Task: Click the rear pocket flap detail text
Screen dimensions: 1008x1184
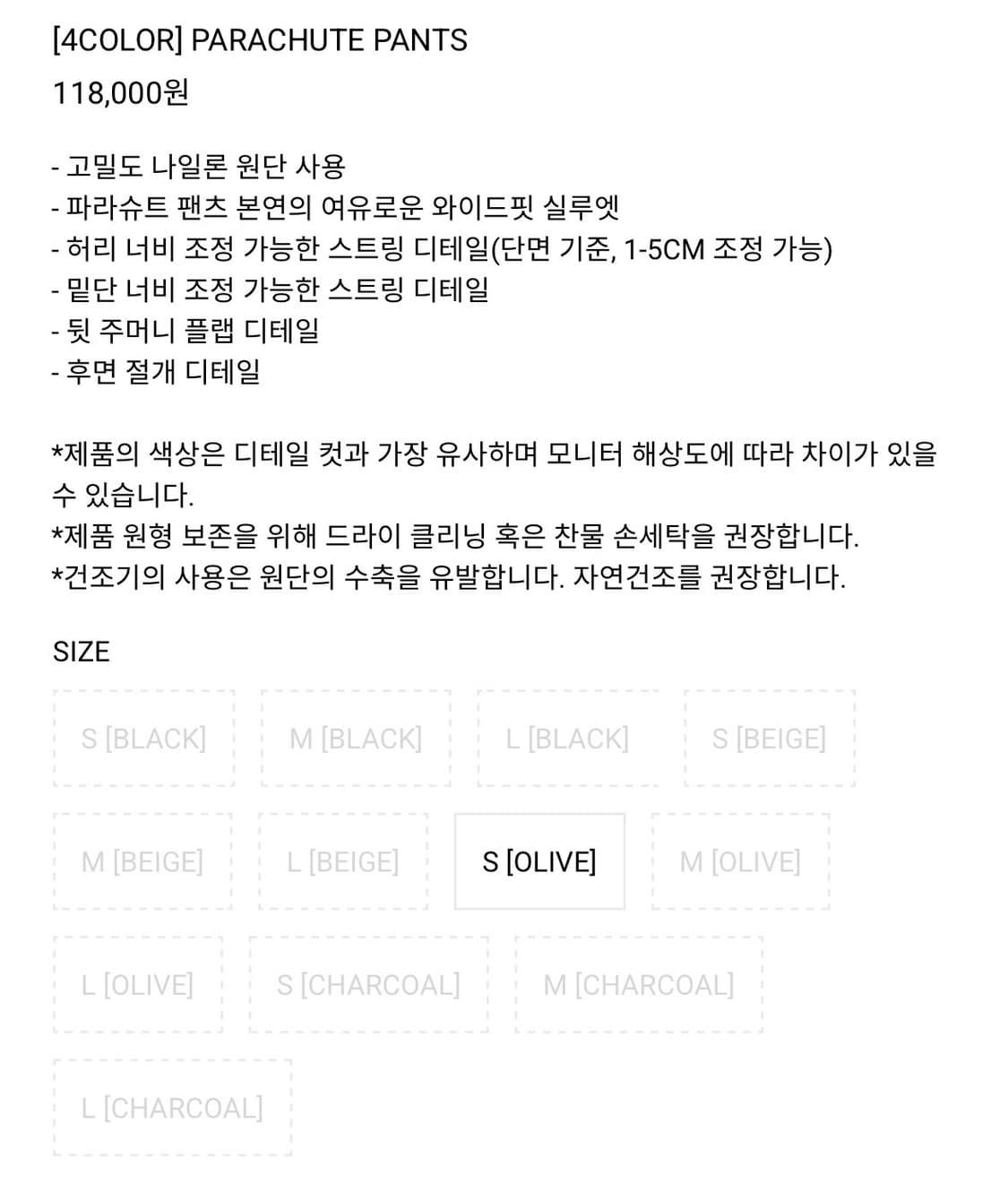Action: tap(189, 331)
